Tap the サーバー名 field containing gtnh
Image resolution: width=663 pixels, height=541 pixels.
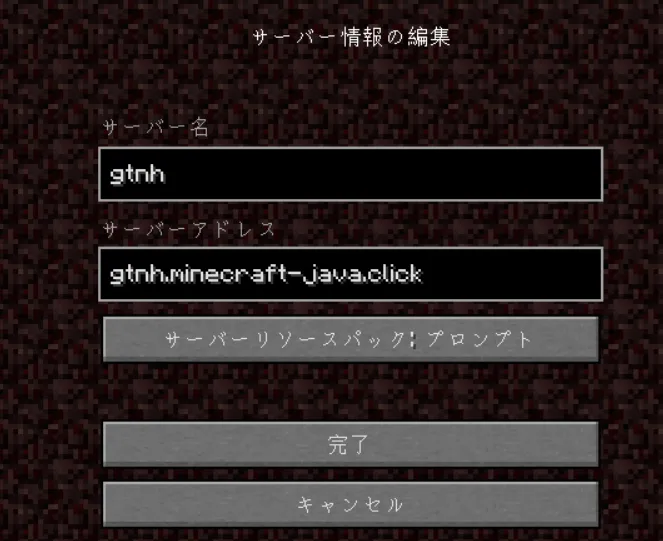click(350, 174)
